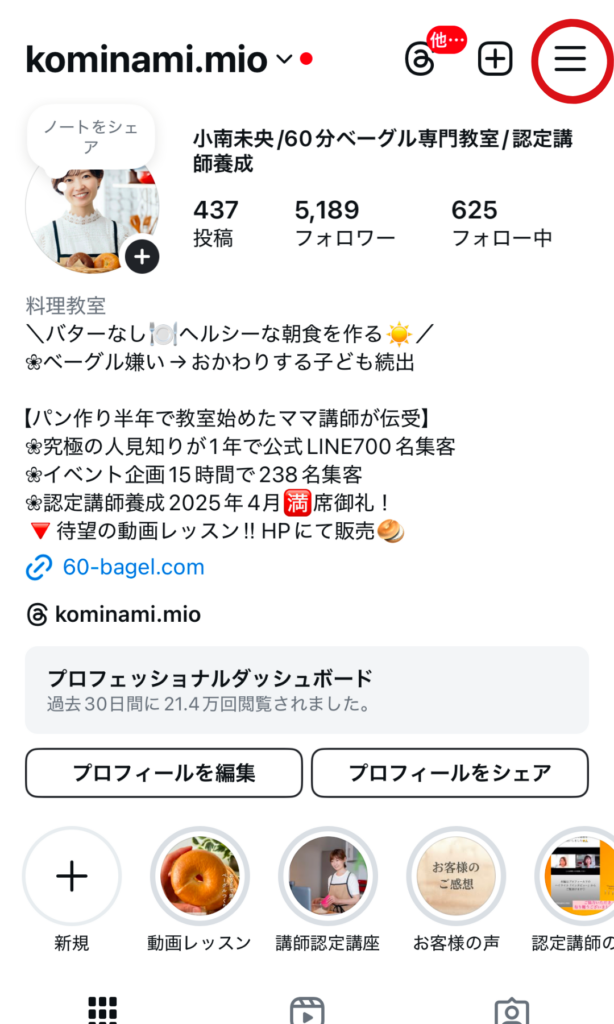Screen dimensions: 614x1024
Task: Open the hamburger menu
Action: (570, 60)
